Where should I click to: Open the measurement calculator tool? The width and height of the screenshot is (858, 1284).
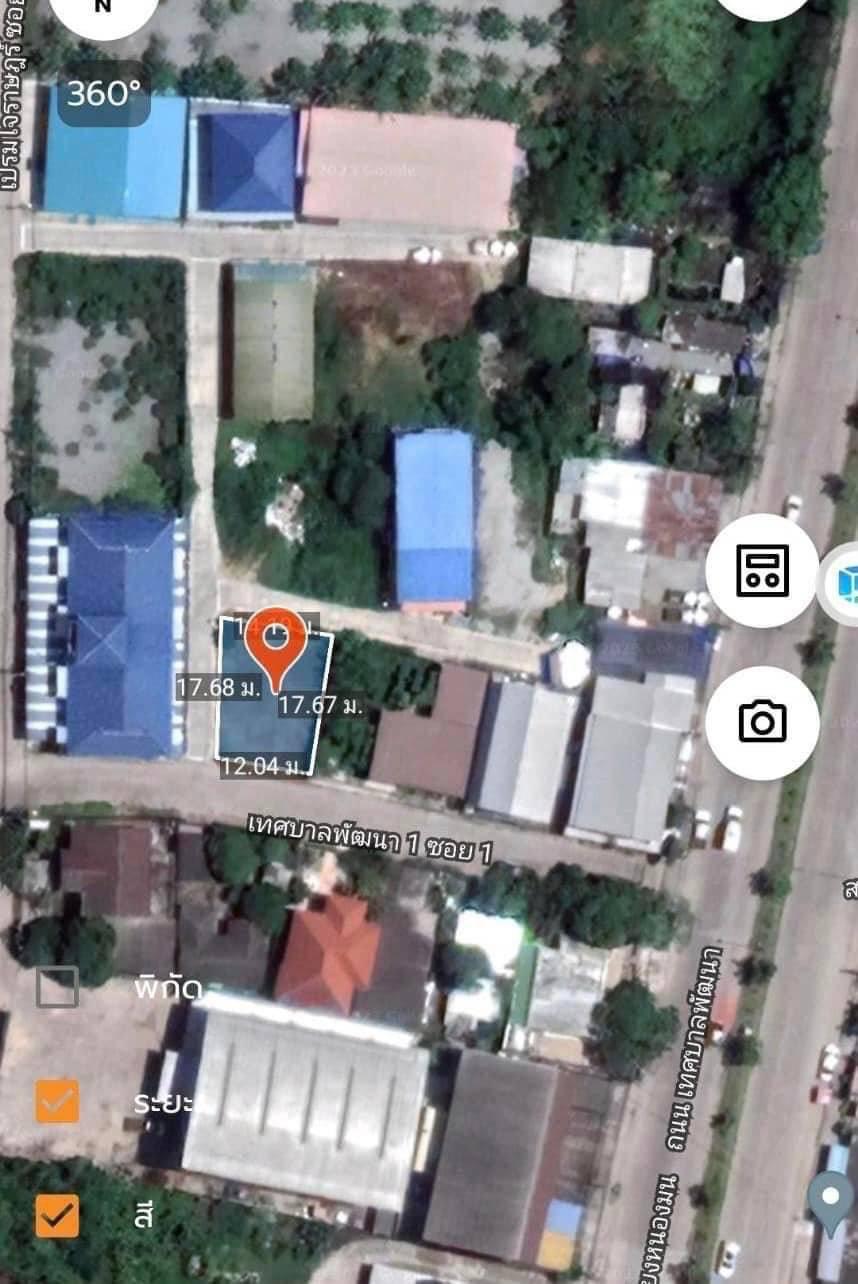(x=762, y=571)
